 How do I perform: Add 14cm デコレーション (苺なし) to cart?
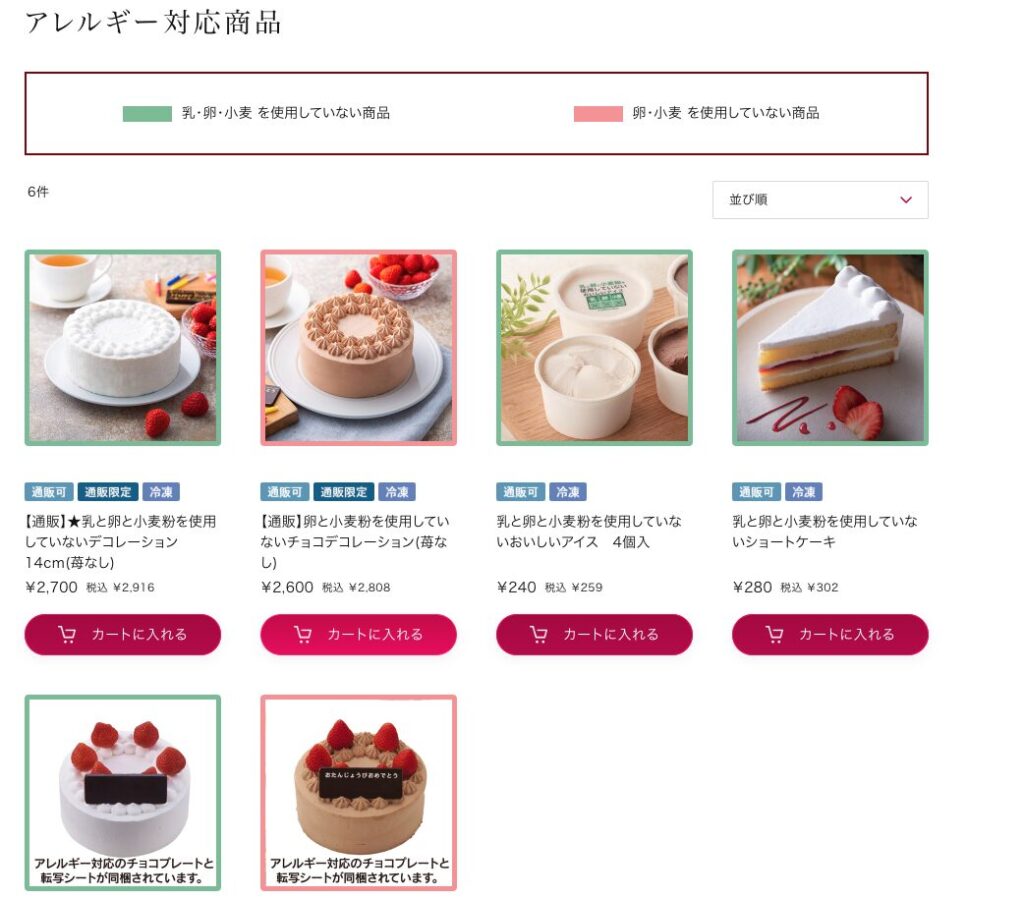123,634
